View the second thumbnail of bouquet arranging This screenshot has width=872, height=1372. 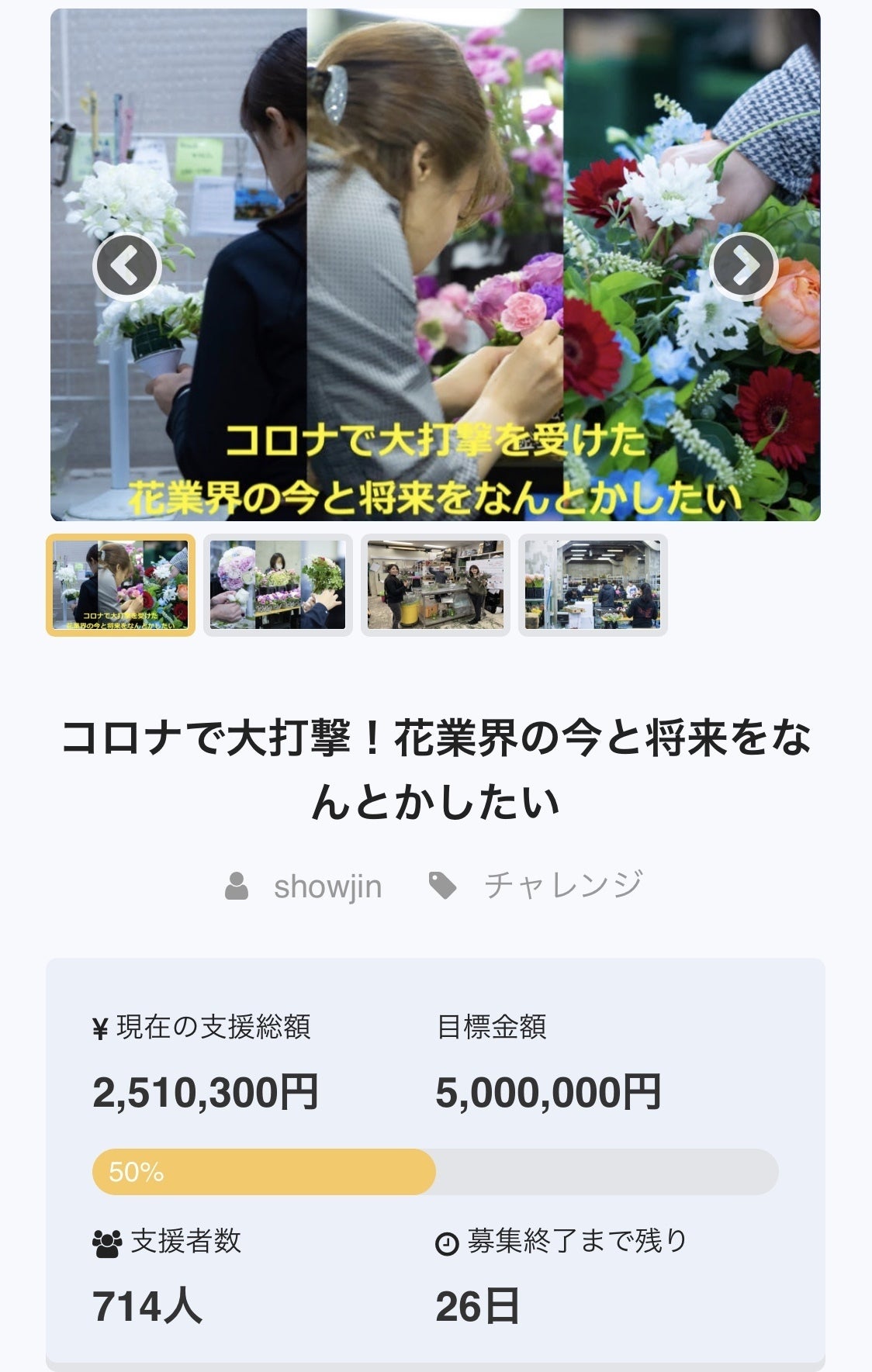[x=278, y=585]
